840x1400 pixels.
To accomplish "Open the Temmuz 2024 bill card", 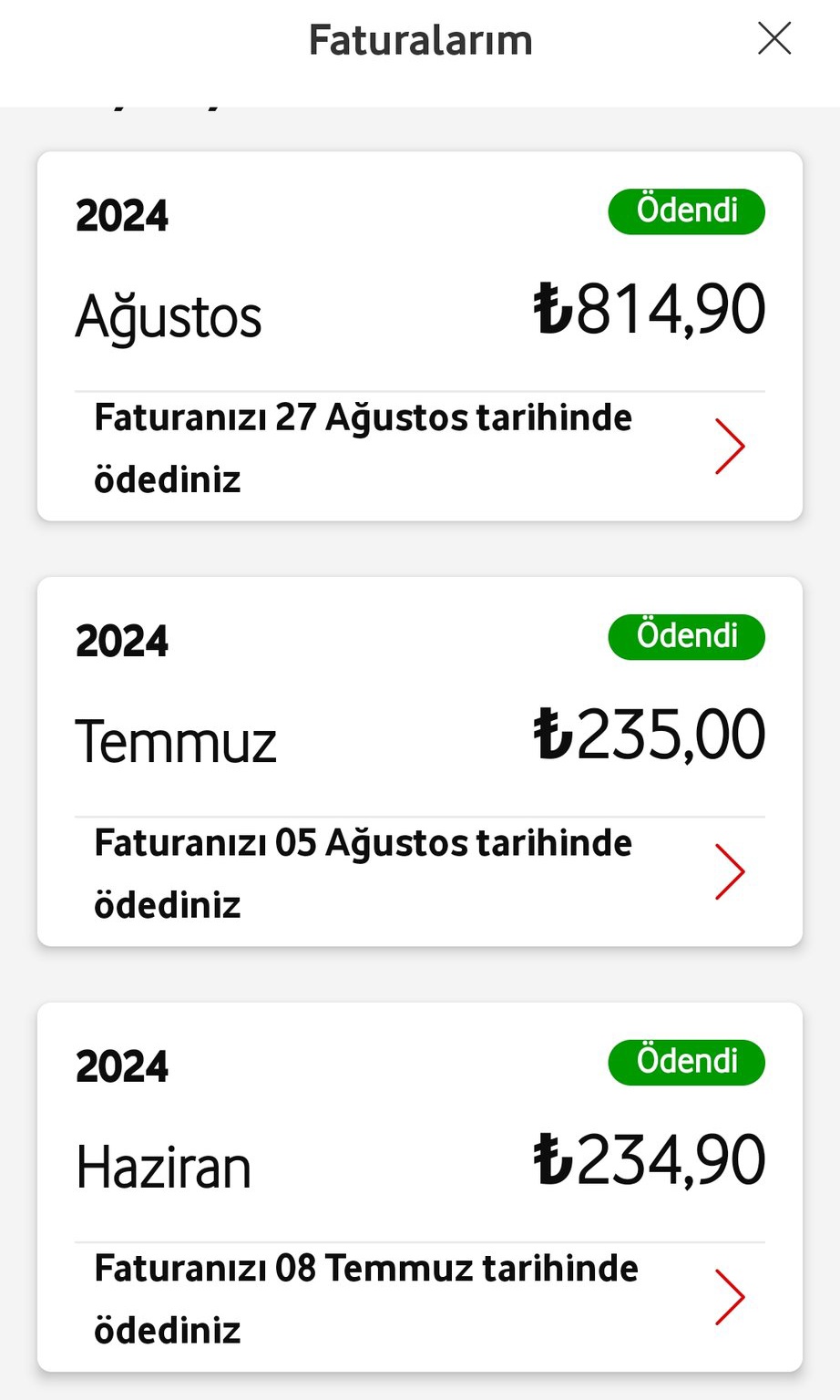I will coord(420,762).
